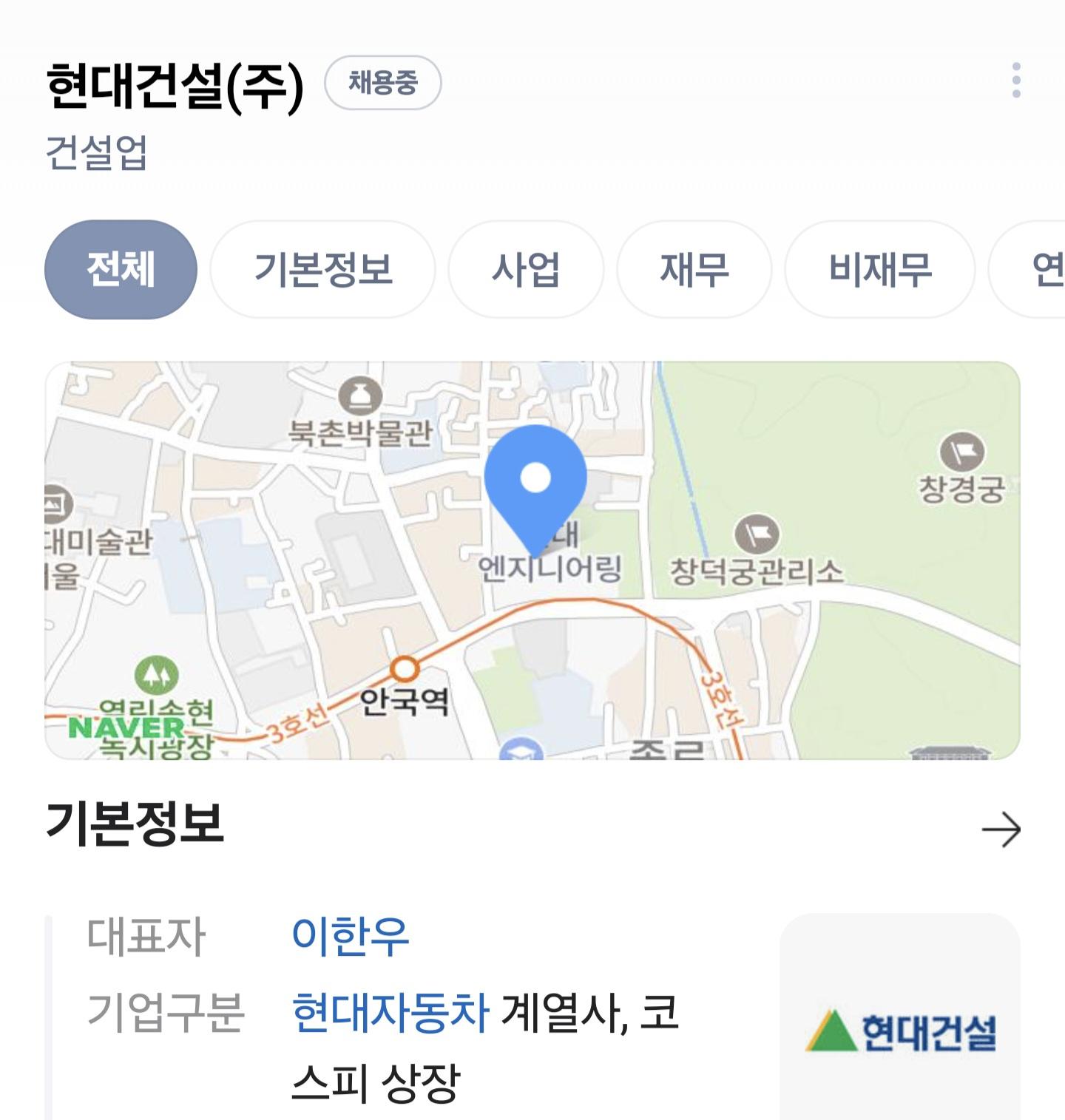Select the 전체 tab

point(121,269)
